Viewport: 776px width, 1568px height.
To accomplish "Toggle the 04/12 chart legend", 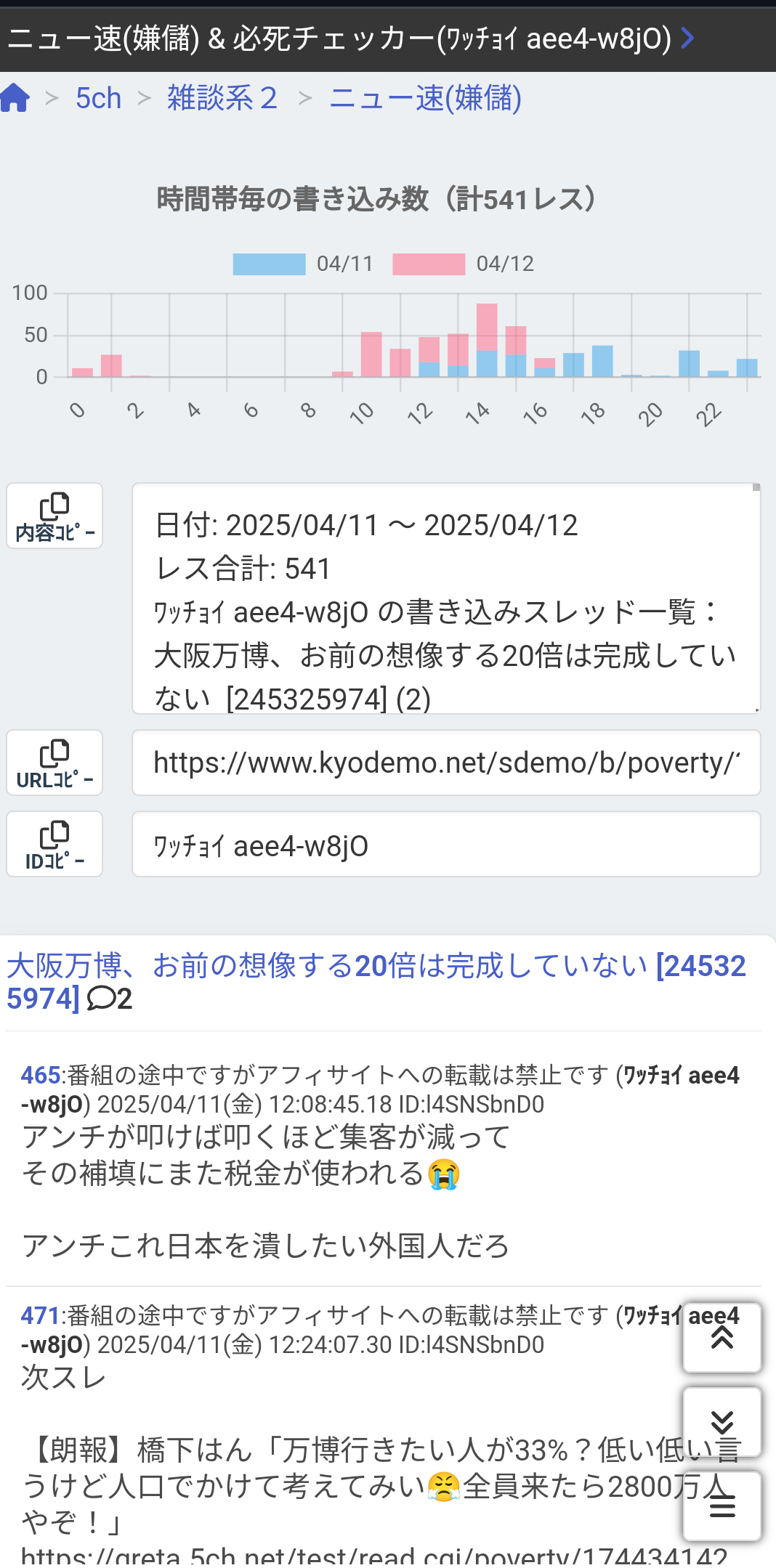I will tap(462, 264).
